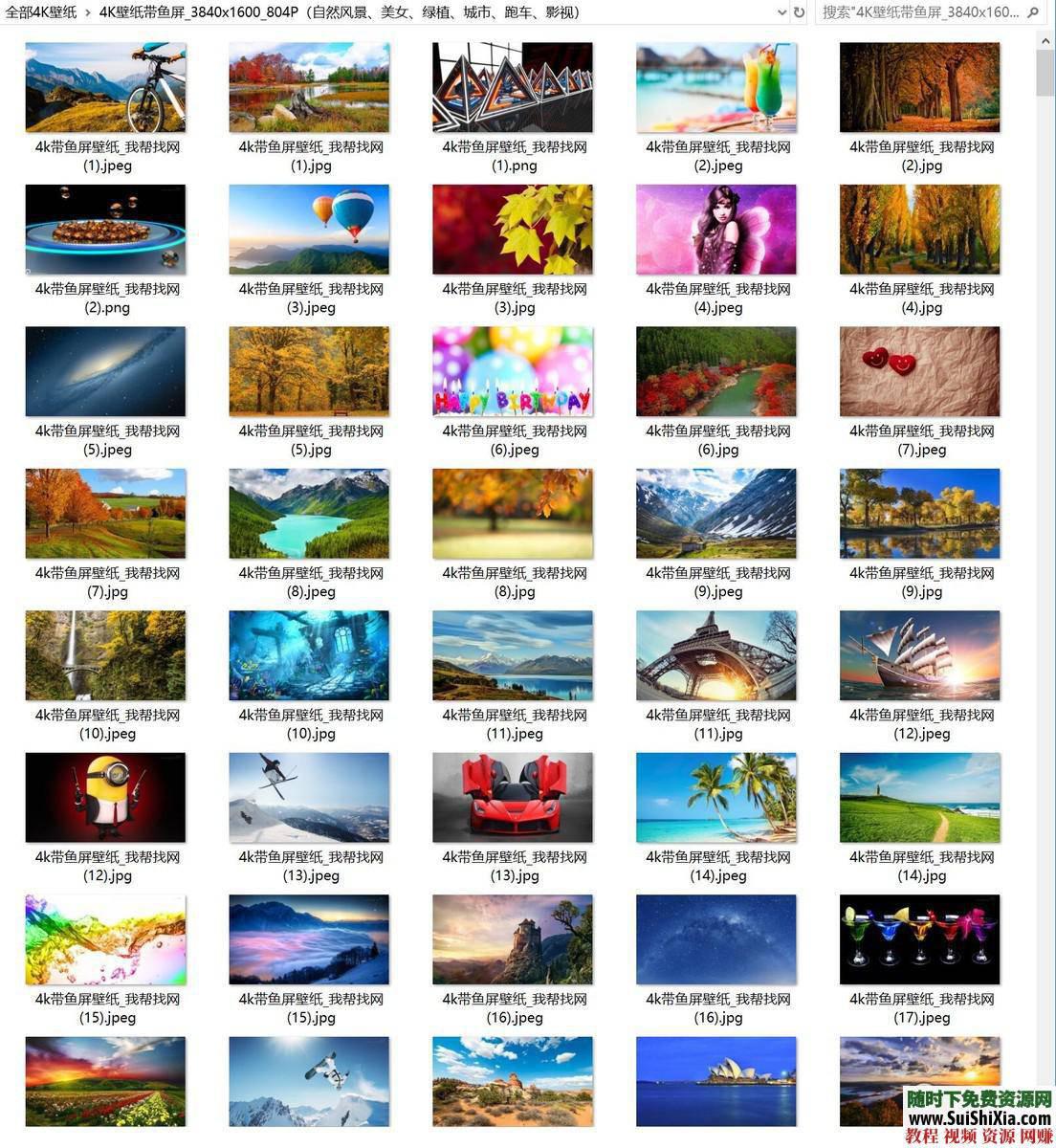Select the turquoise lake file (8).jpeg
Screen dimensions: 1056x1148
pyautogui.click(x=309, y=514)
